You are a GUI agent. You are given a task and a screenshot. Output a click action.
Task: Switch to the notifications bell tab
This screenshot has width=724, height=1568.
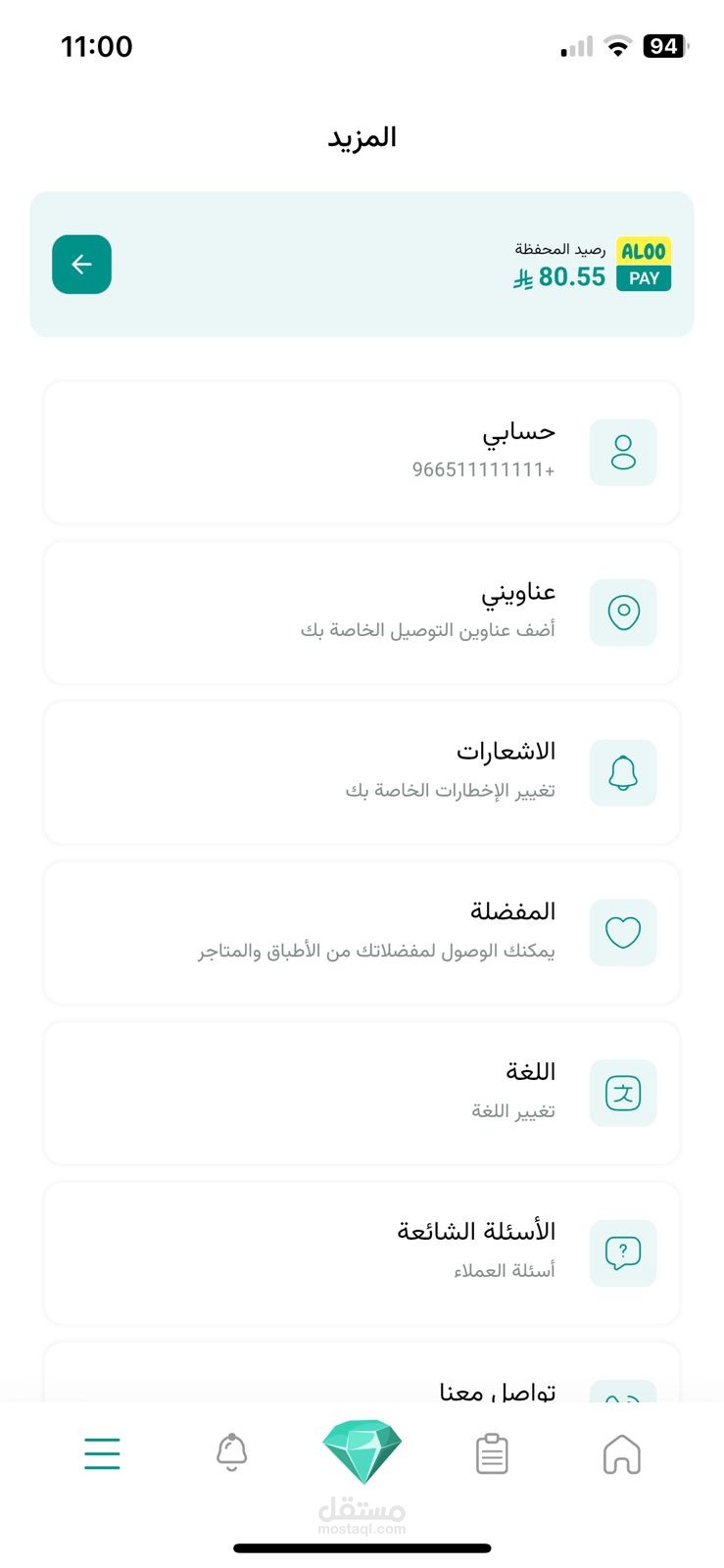tap(231, 1453)
